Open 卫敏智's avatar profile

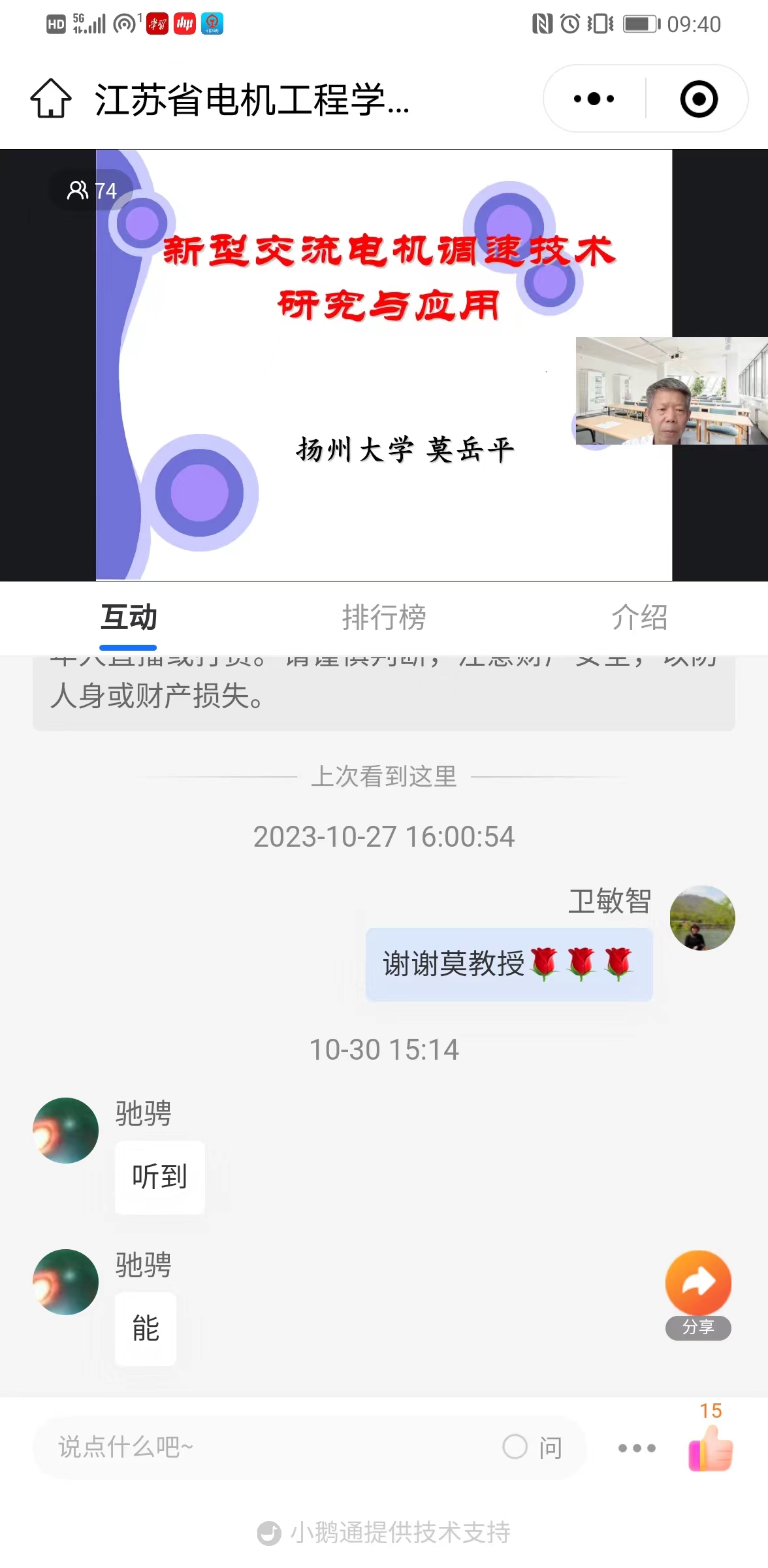pos(702,918)
